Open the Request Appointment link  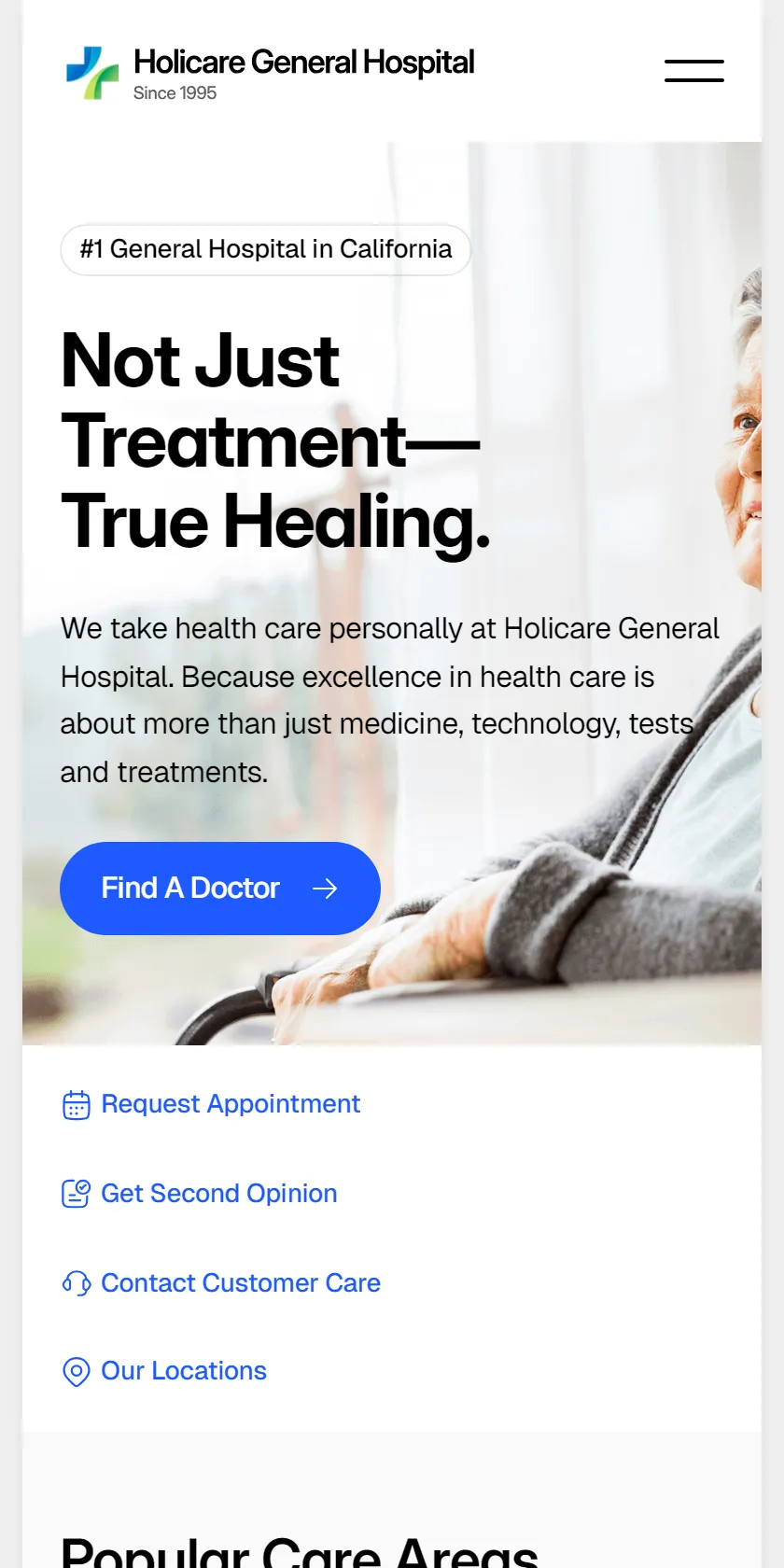(x=211, y=1104)
